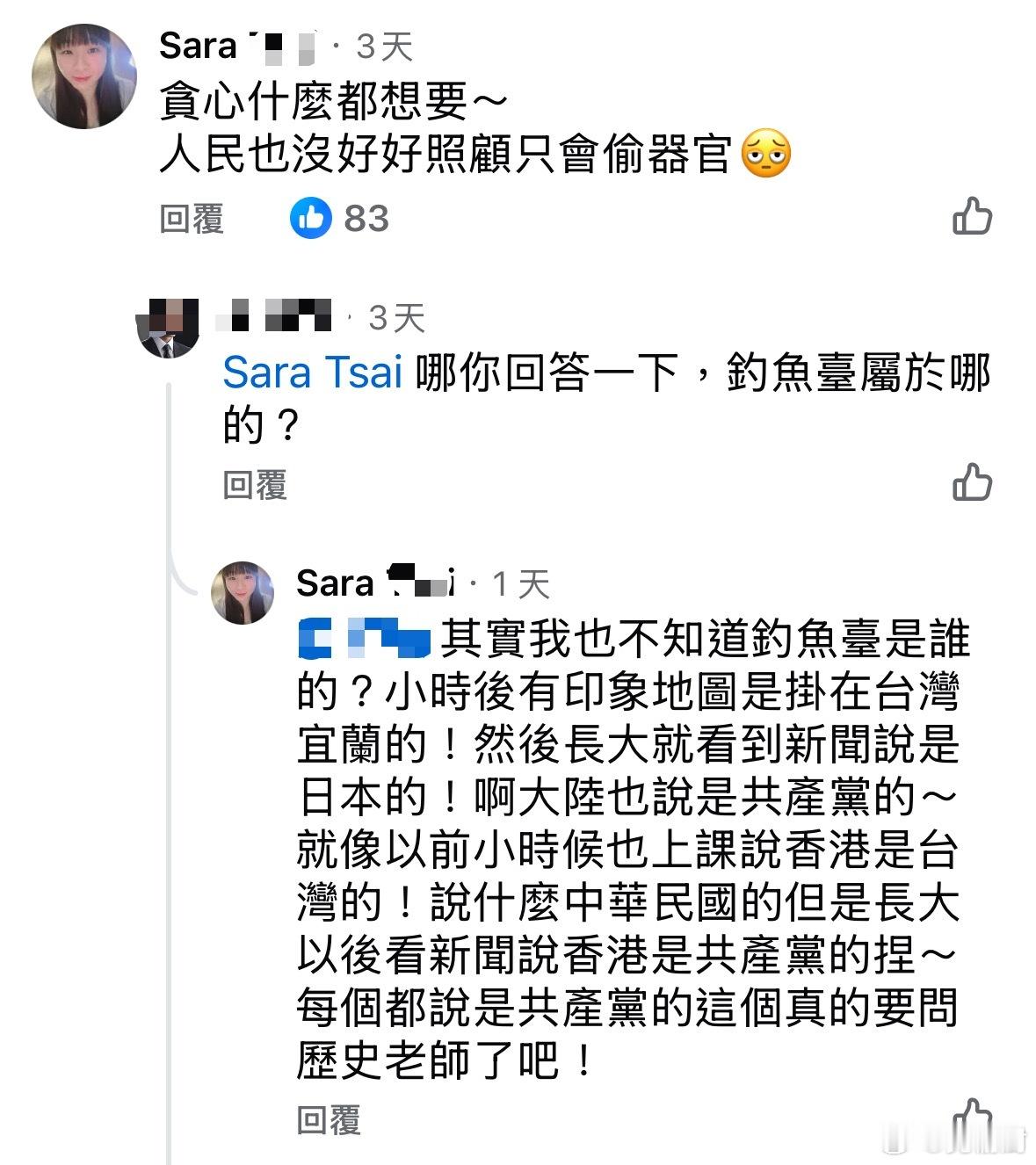This screenshot has width=1036, height=1165.
Task: Open Sara's profile picture at top of thread
Action: (88, 75)
